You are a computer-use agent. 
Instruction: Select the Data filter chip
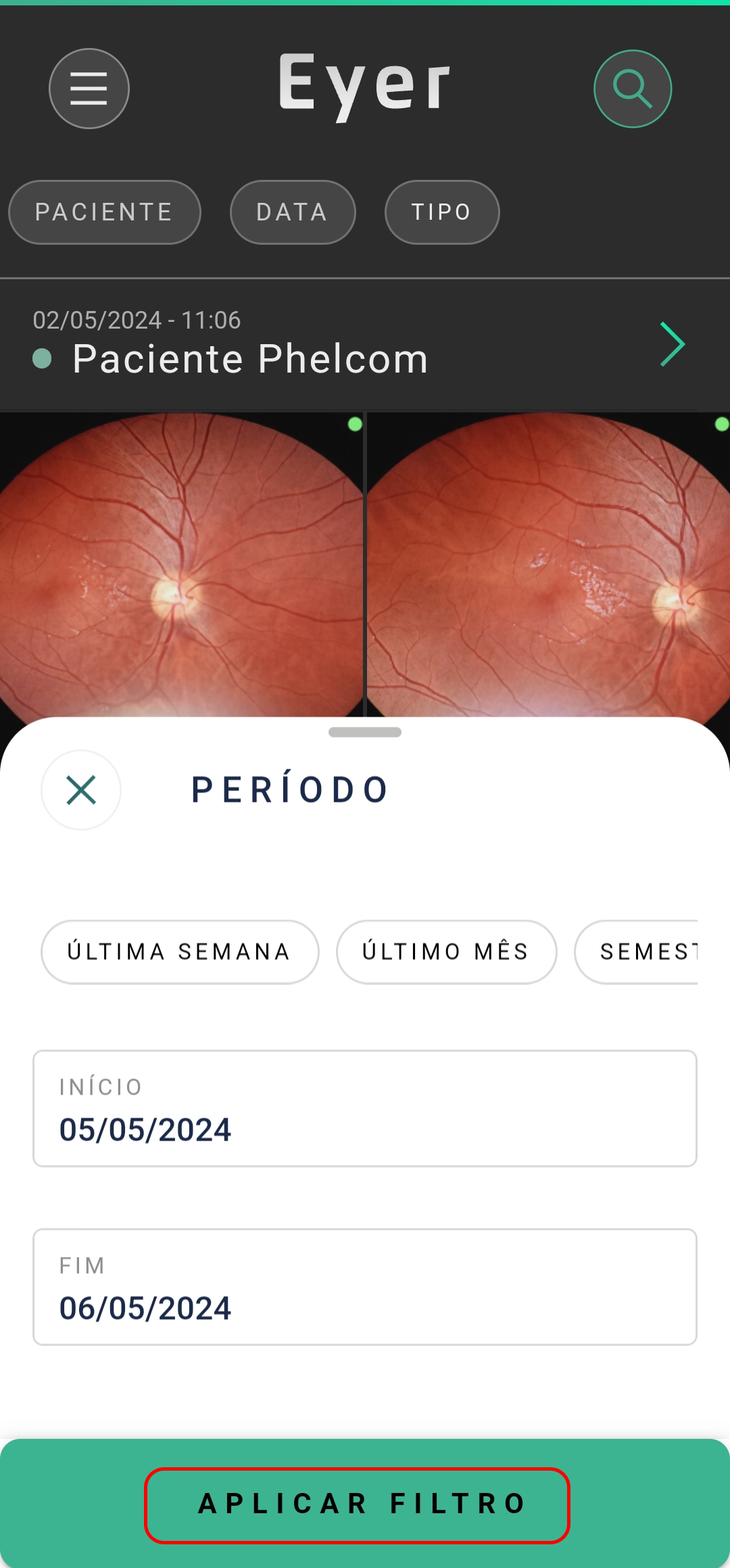[292, 212]
